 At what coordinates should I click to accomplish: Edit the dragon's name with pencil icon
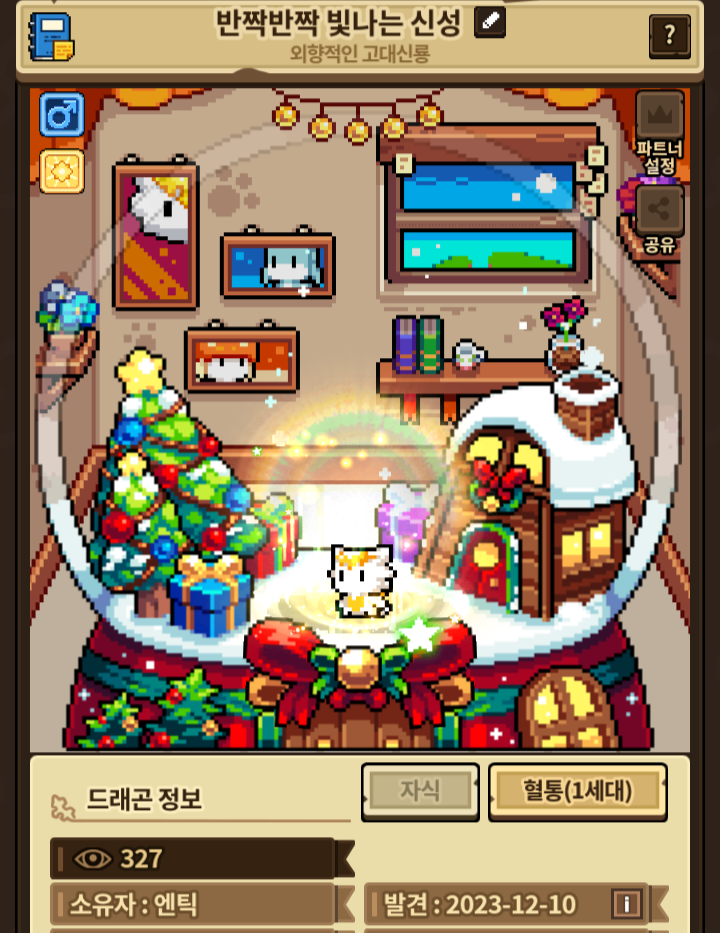(490, 22)
